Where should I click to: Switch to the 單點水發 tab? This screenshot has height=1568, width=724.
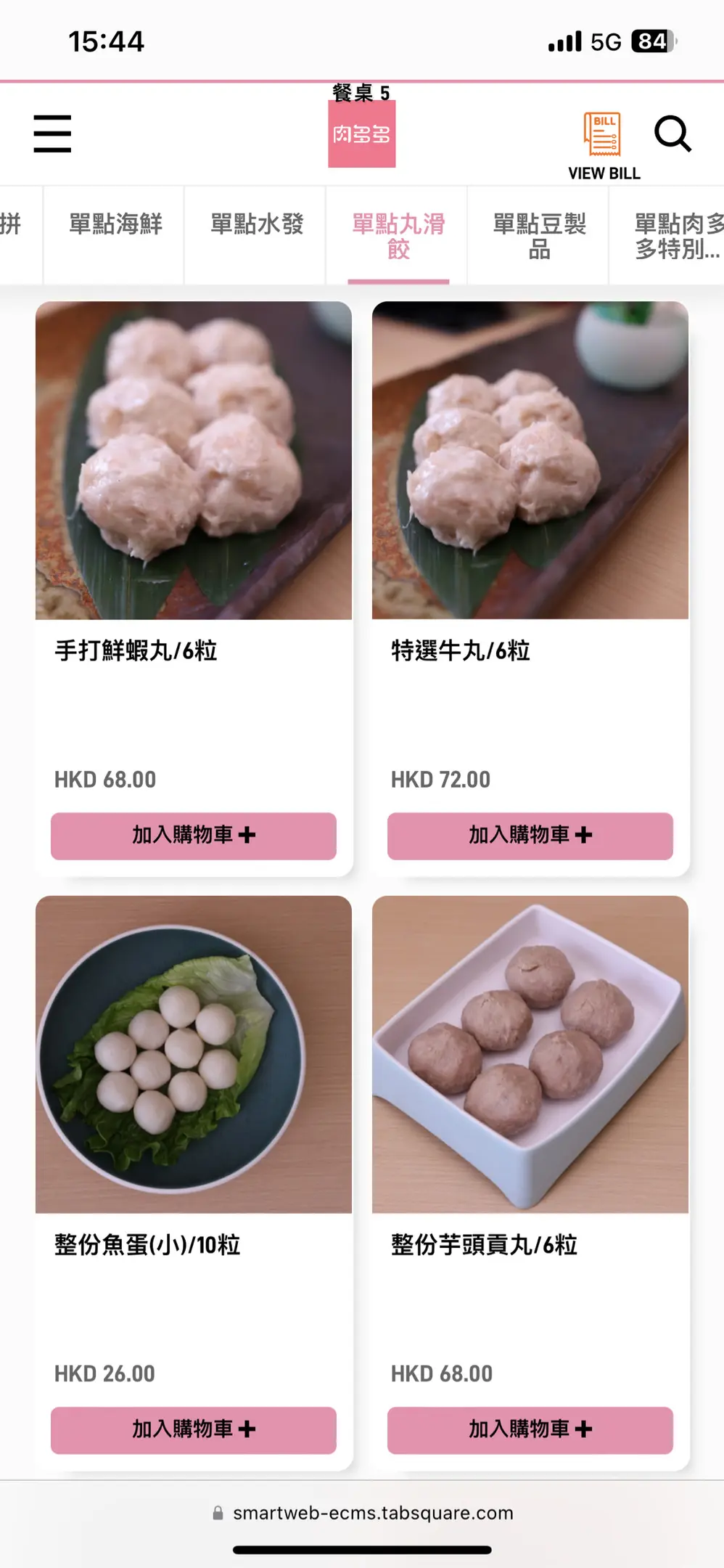point(257,224)
